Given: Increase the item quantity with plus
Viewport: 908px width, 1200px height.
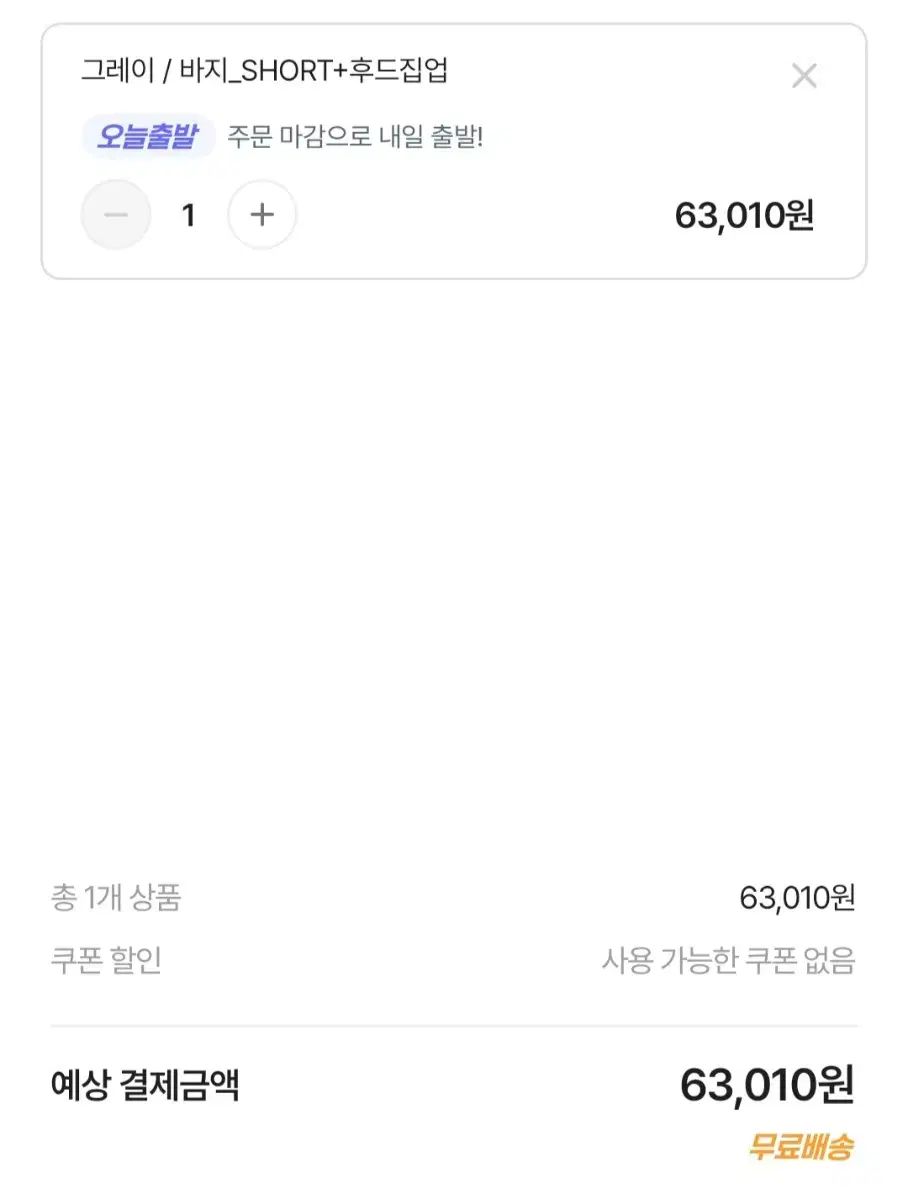Looking at the screenshot, I should pos(262,215).
